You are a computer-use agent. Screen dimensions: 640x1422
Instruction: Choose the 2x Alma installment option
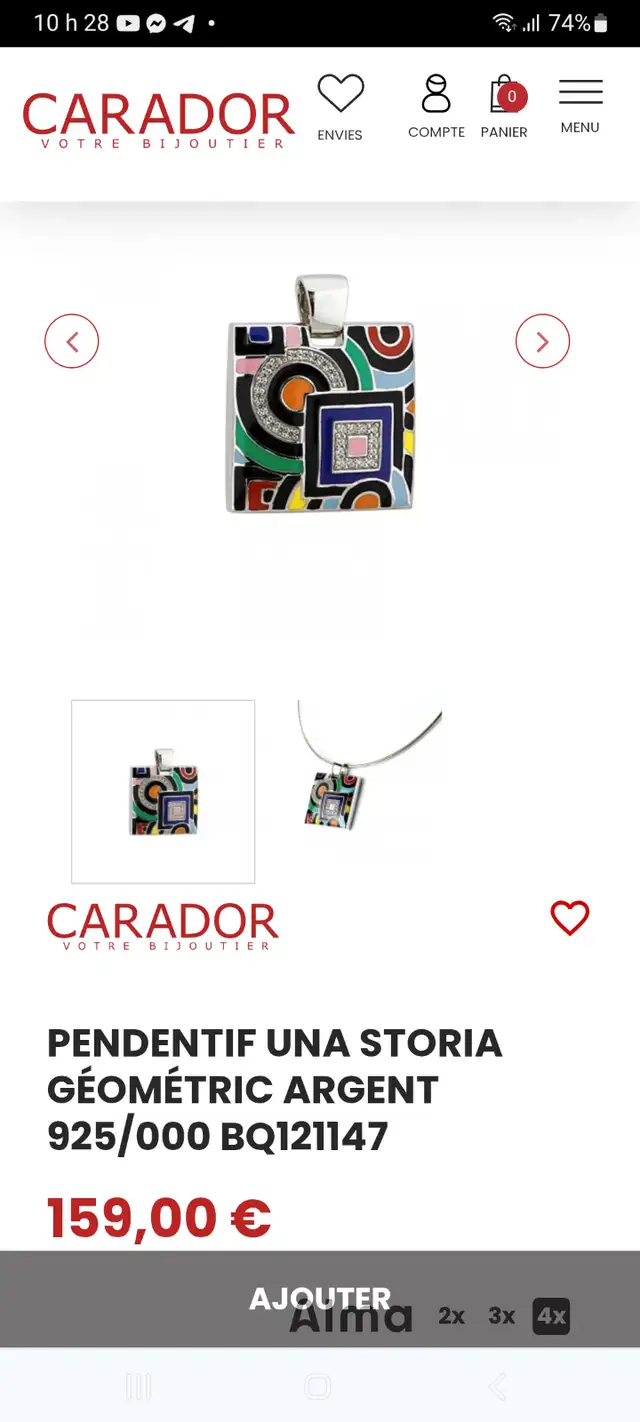452,1315
